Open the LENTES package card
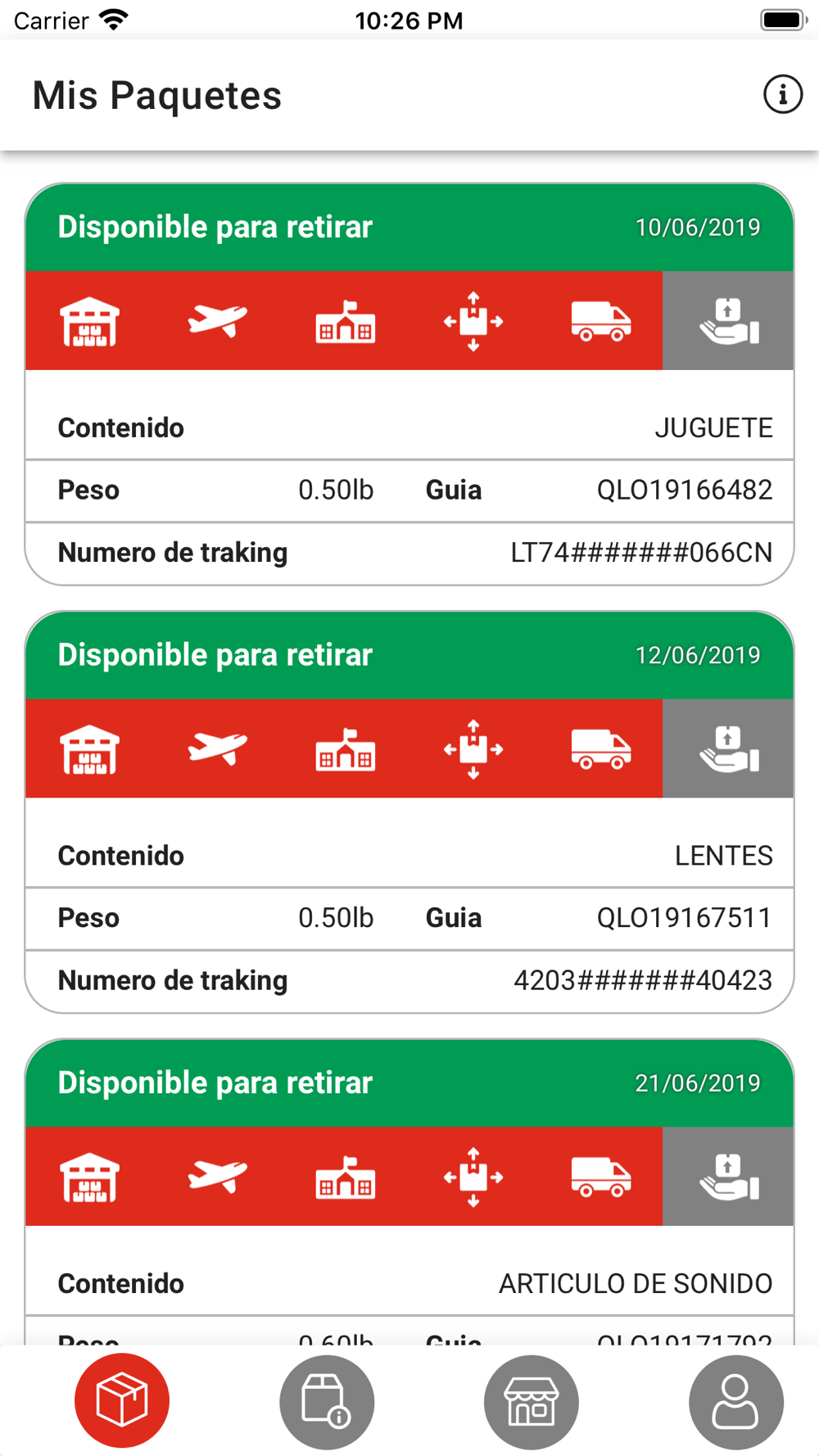The width and height of the screenshot is (819, 1456). coord(409,812)
